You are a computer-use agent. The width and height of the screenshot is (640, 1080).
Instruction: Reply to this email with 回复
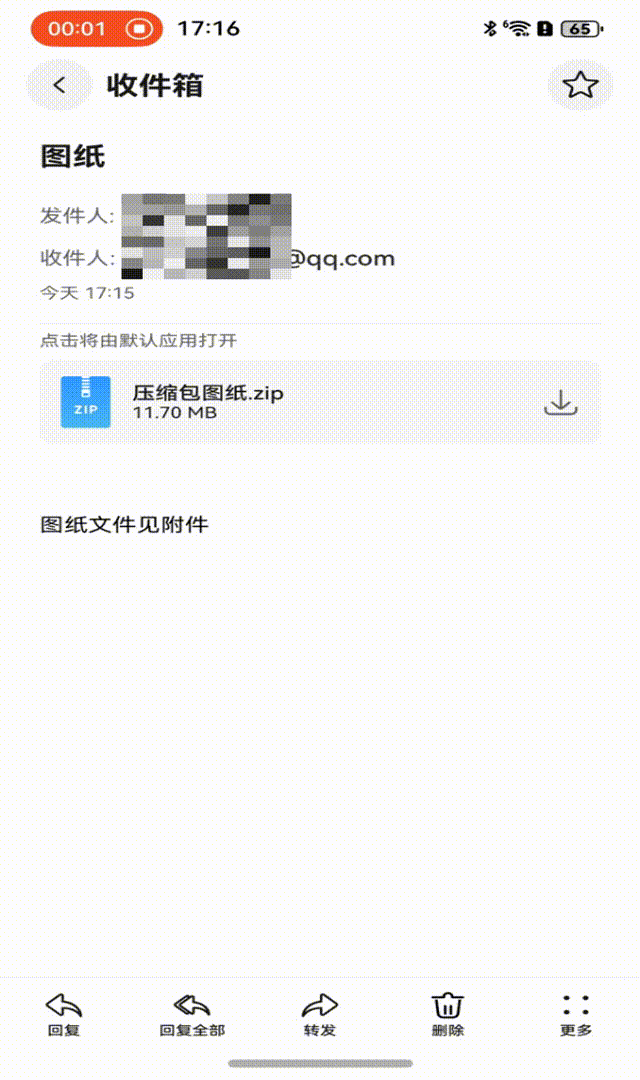tap(64, 1015)
